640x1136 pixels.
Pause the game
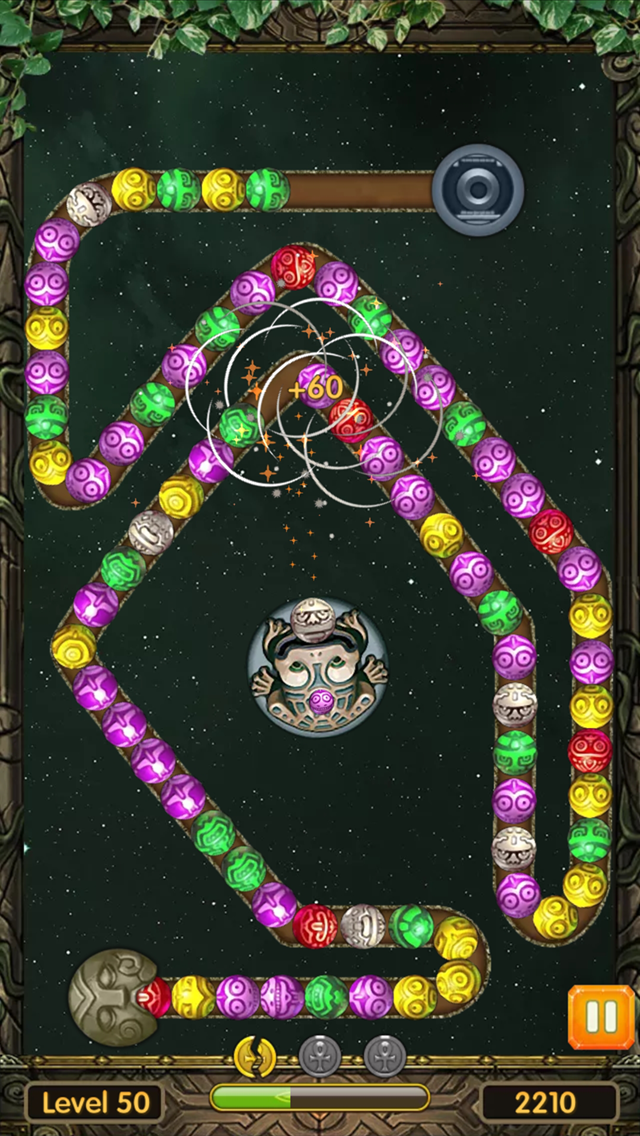[601, 1016]
